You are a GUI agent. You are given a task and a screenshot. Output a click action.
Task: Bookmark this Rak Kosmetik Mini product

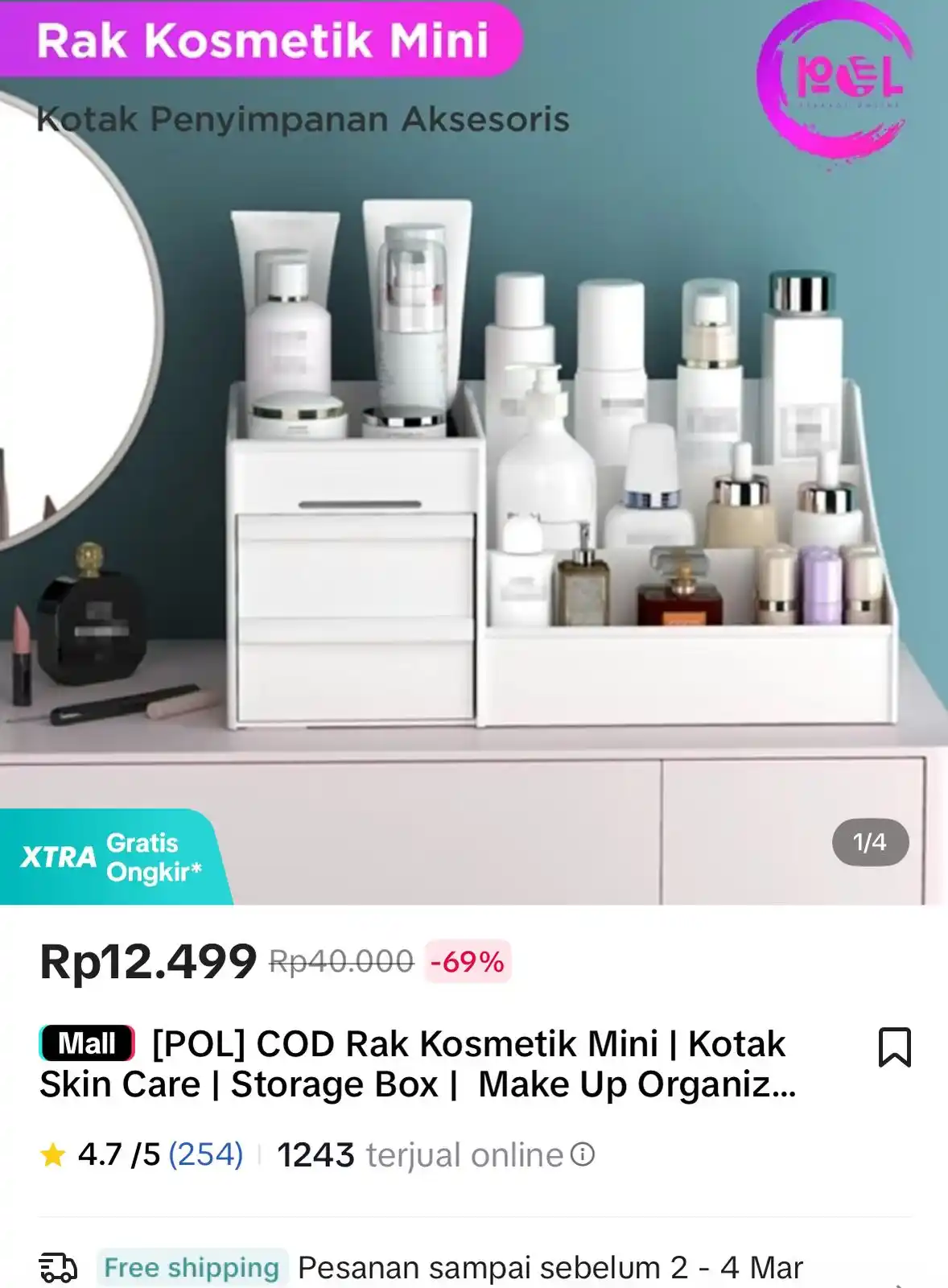tap(894, 1046)
